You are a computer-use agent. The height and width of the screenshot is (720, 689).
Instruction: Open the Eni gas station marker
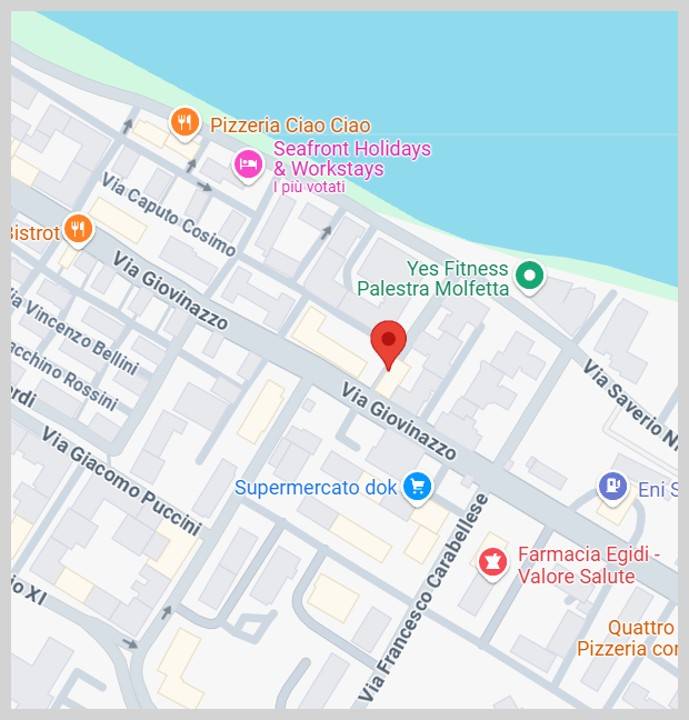coord(612,488)
